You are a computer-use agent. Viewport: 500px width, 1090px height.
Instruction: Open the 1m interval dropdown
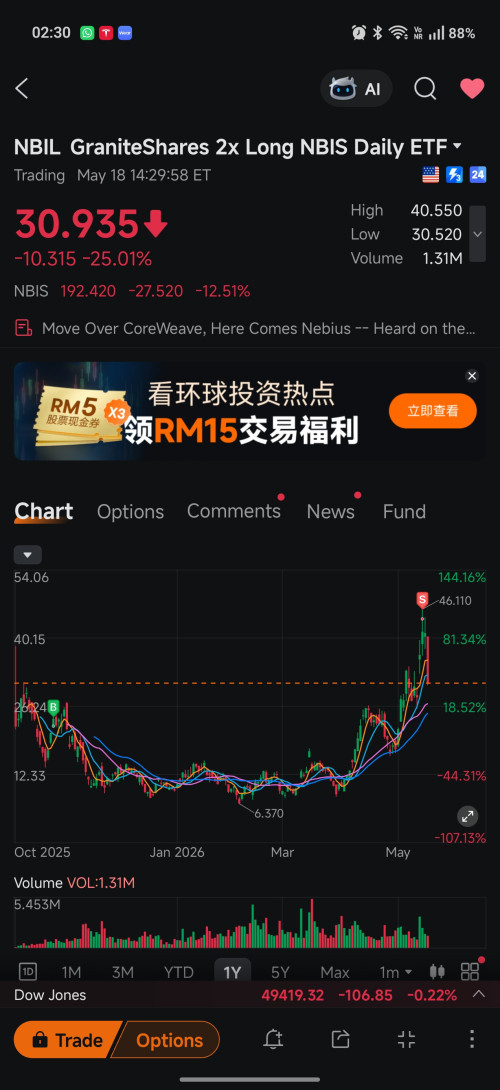pyautogui.click(x=395, y=972)
